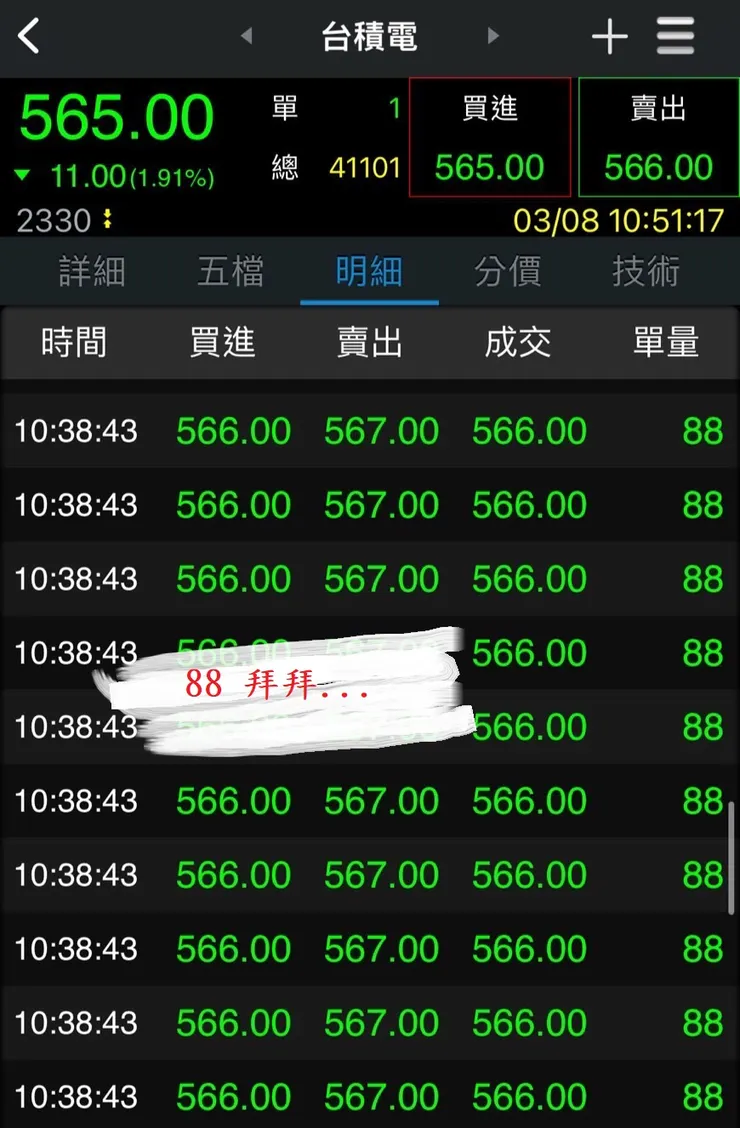Open the 五檔 order book tab
The height and width of the screenshot is (1128, 740).
[x=231, y=270]
